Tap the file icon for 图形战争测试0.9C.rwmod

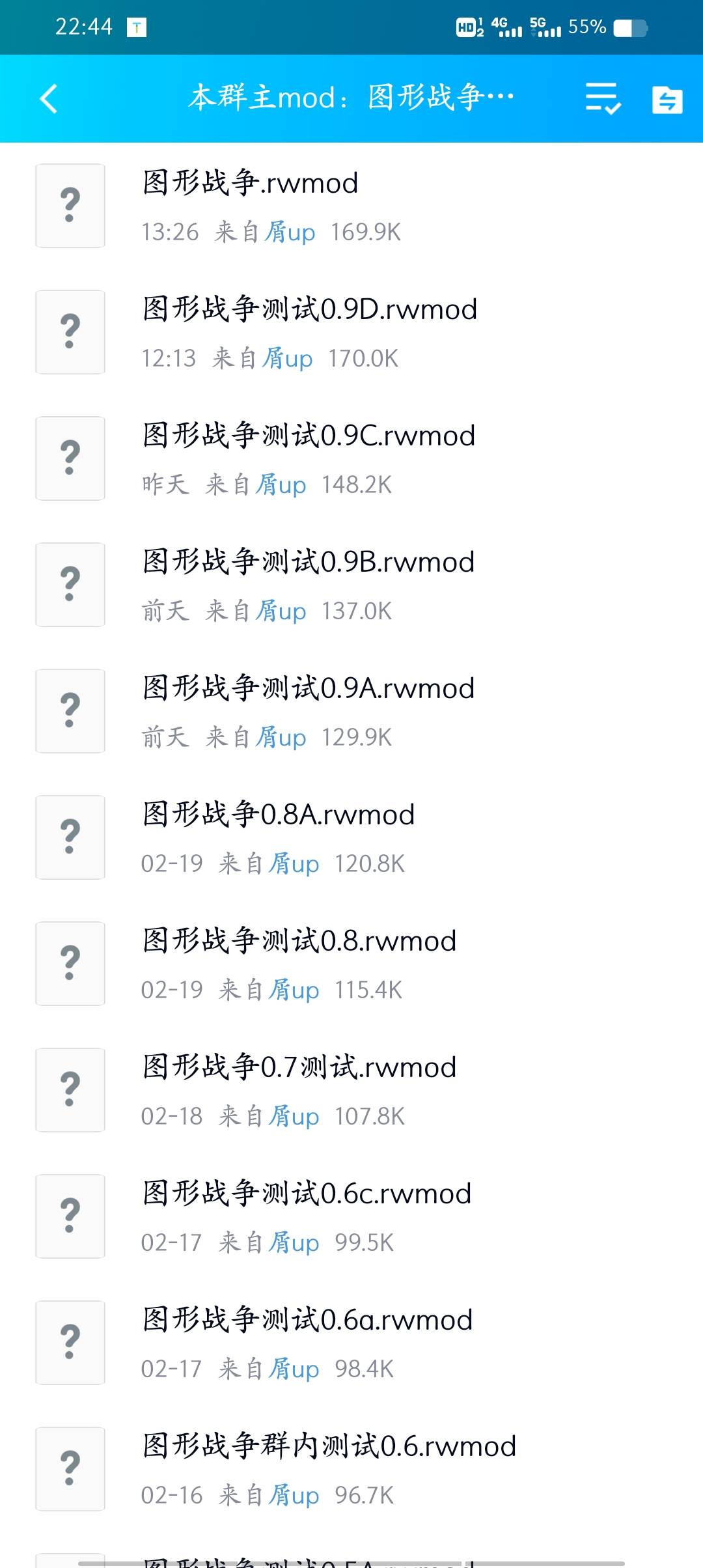(70, 459)
